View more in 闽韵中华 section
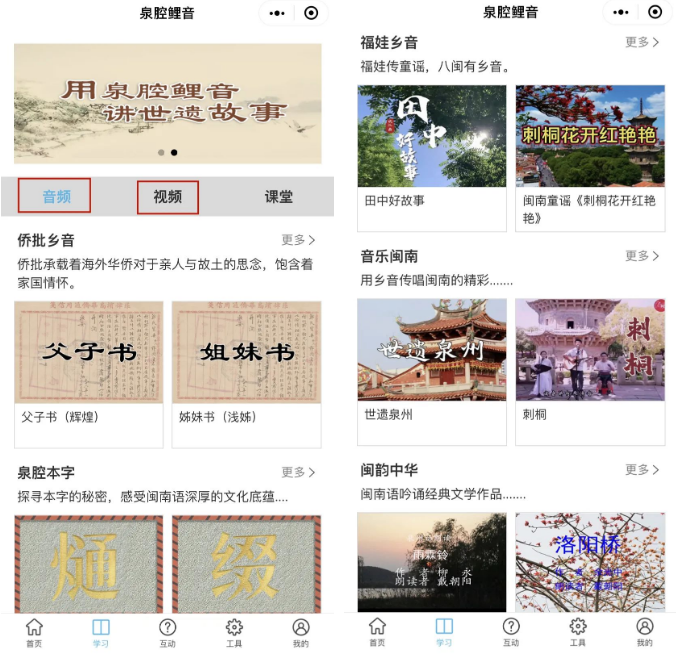The width and height of the screenshot is (676, 657). click(642, 469)
